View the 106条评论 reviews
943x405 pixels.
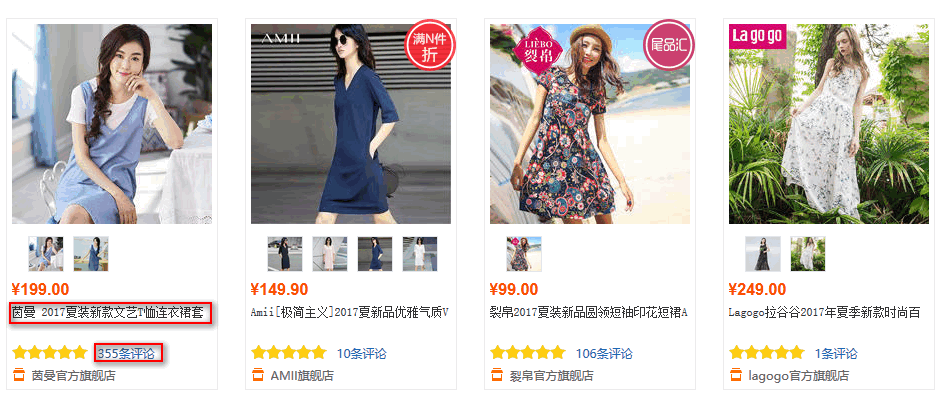[604, 353]
